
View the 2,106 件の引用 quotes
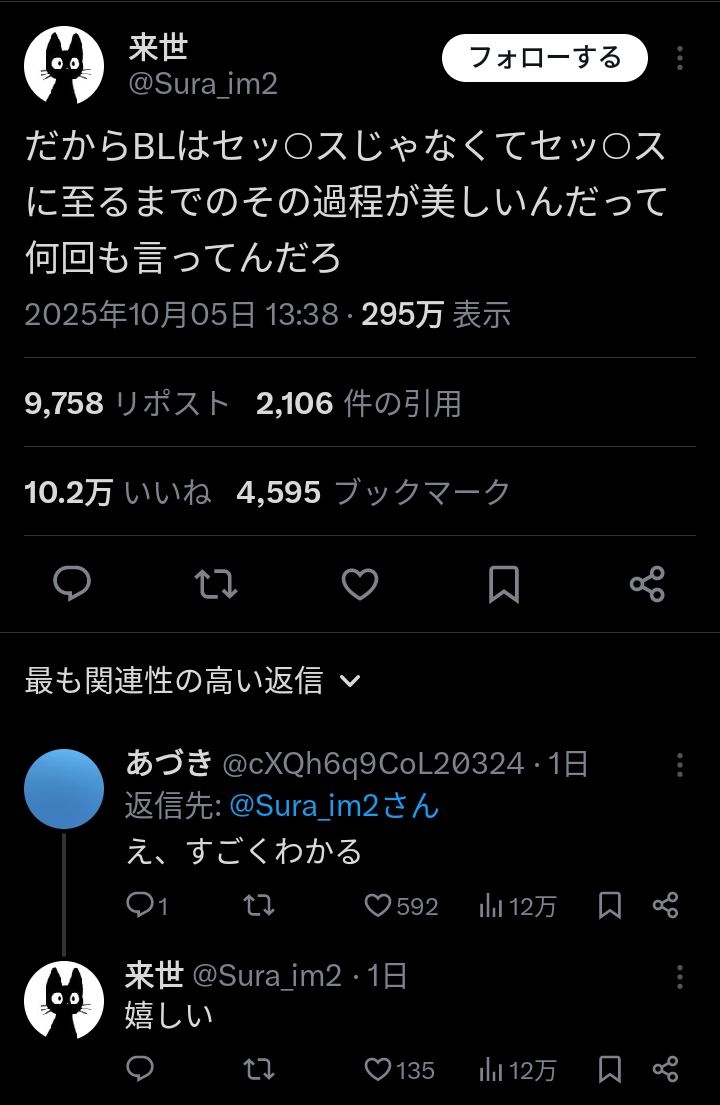(x=359, y=403)
